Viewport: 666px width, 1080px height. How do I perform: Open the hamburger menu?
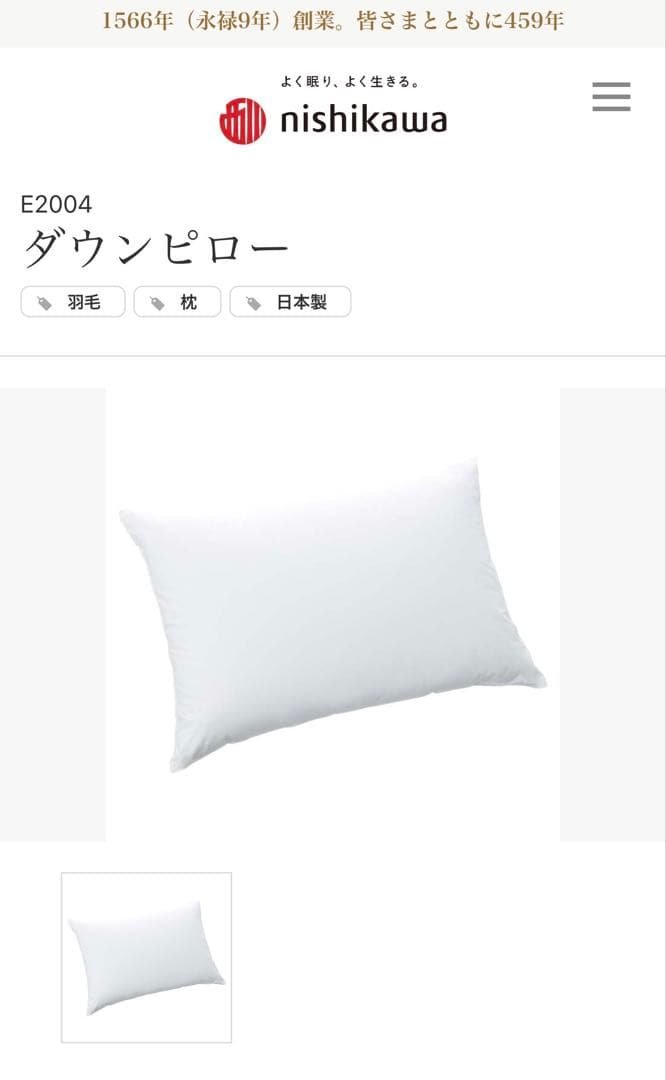tap(611, 96)
